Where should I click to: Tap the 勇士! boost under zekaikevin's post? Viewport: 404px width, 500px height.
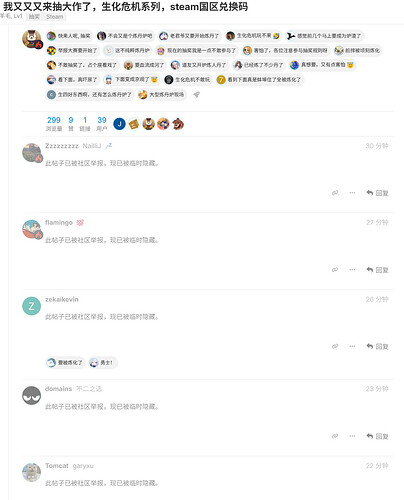[x=103, y=362]
